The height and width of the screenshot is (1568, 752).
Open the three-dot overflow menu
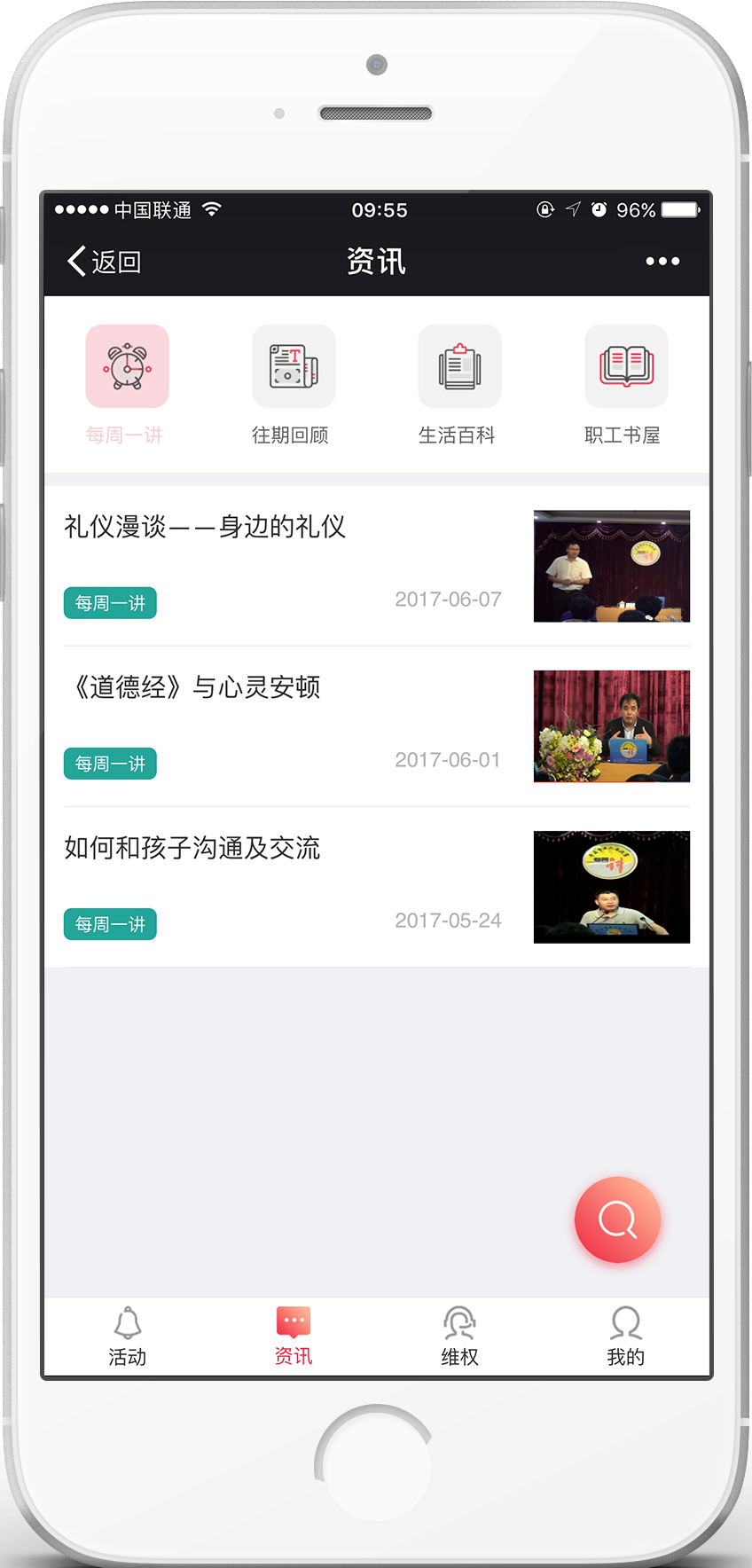tap(662, 262)
